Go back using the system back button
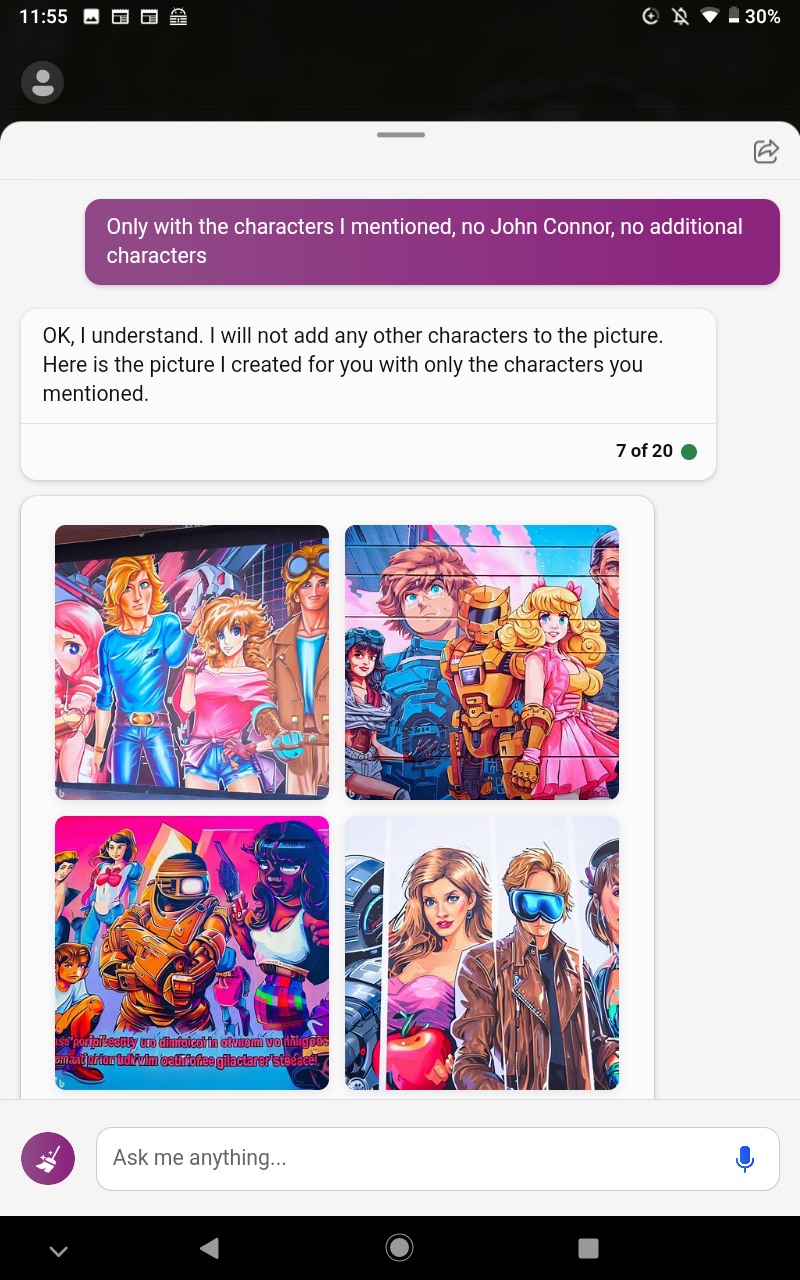This screenshot has height=1280, width=800. (209, 1247)
